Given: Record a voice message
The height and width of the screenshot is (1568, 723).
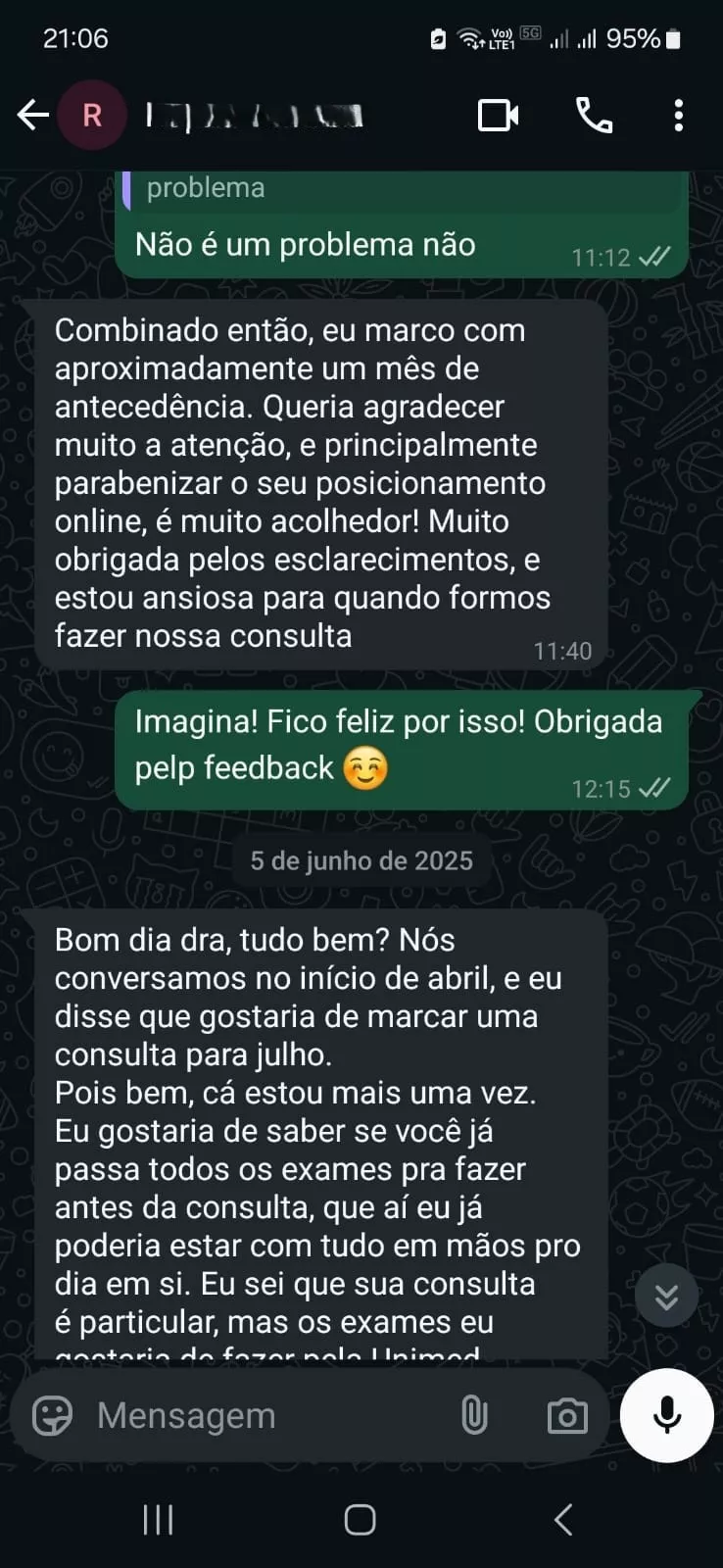Looking at the screenshot, I should pyautogui.click(x=667, y=1415).
